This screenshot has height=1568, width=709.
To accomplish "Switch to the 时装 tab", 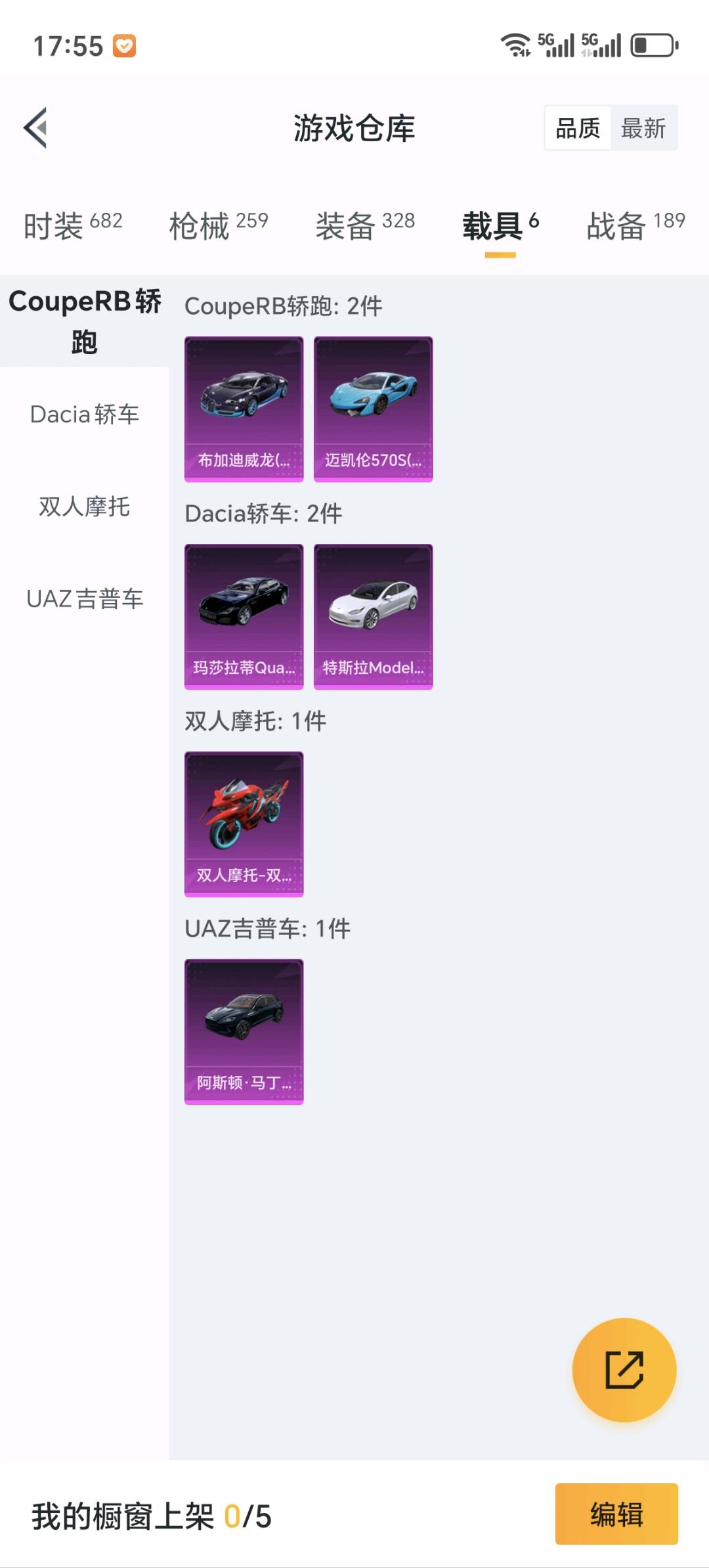I will point(73,225).
